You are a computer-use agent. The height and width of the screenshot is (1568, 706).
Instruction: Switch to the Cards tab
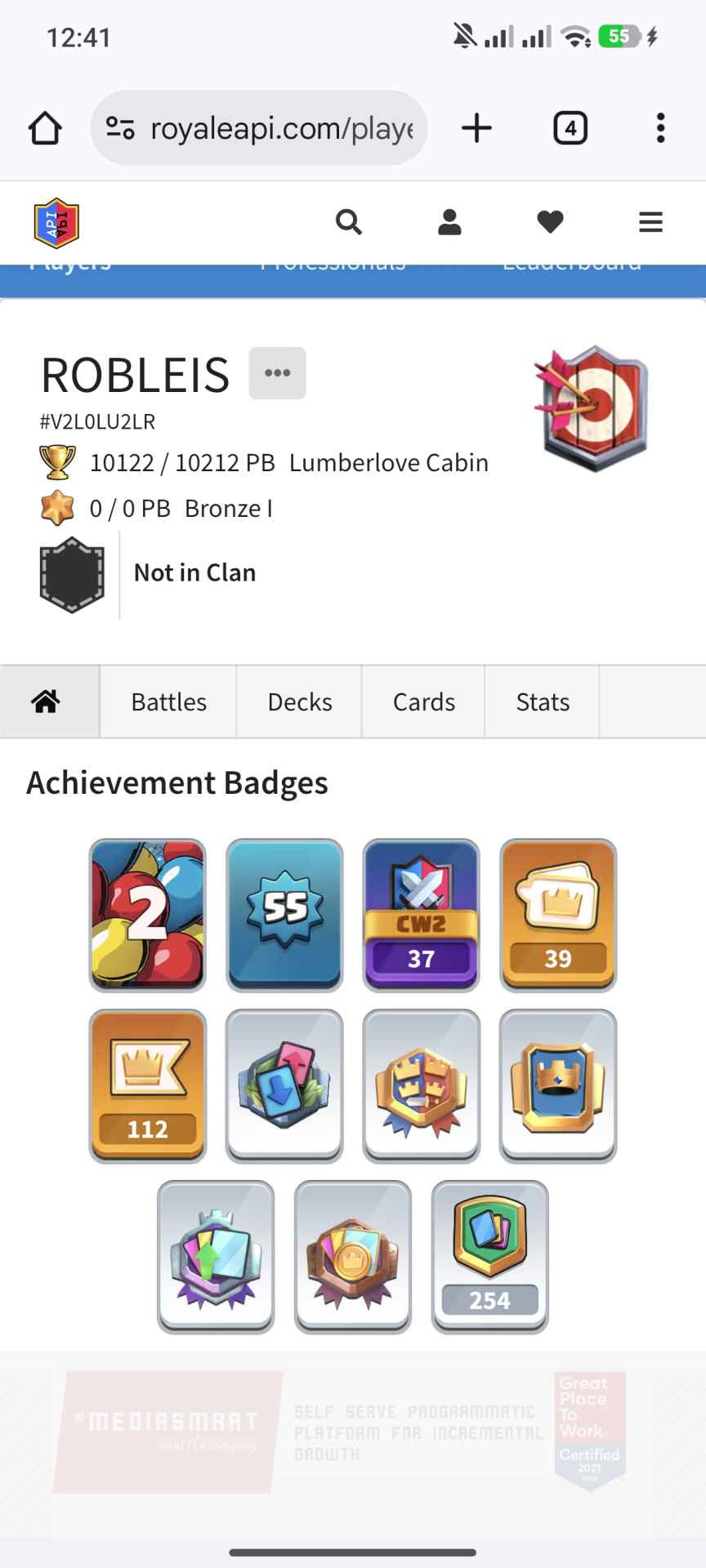tap(423, 702)
